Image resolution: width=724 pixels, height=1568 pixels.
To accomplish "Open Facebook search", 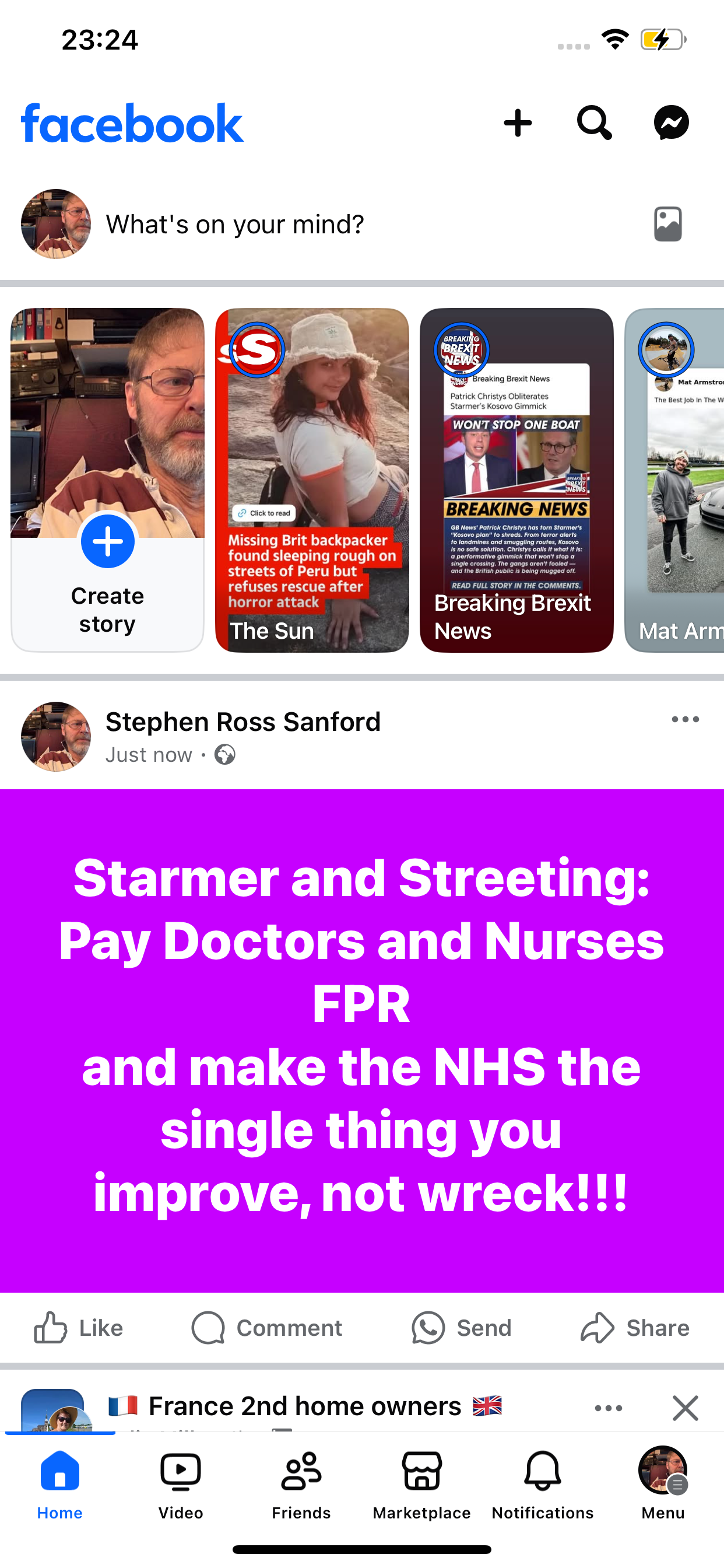I will point(595,123).
